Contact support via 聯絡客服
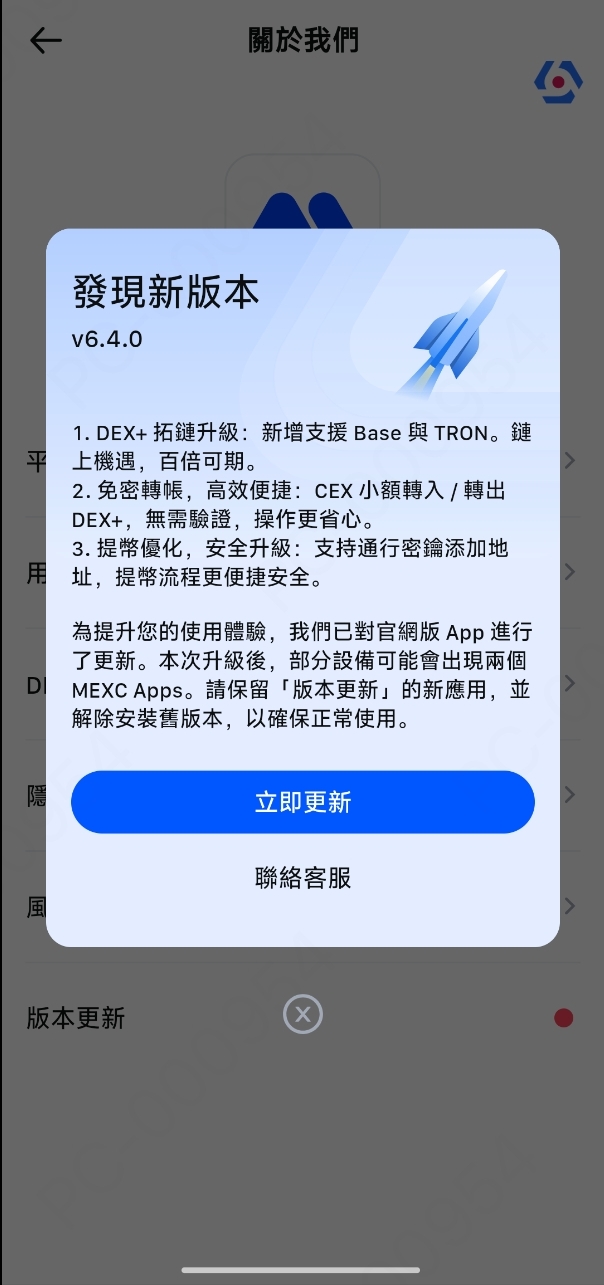This screenshot has height=1285, width=604. click(x=302, y=878)
